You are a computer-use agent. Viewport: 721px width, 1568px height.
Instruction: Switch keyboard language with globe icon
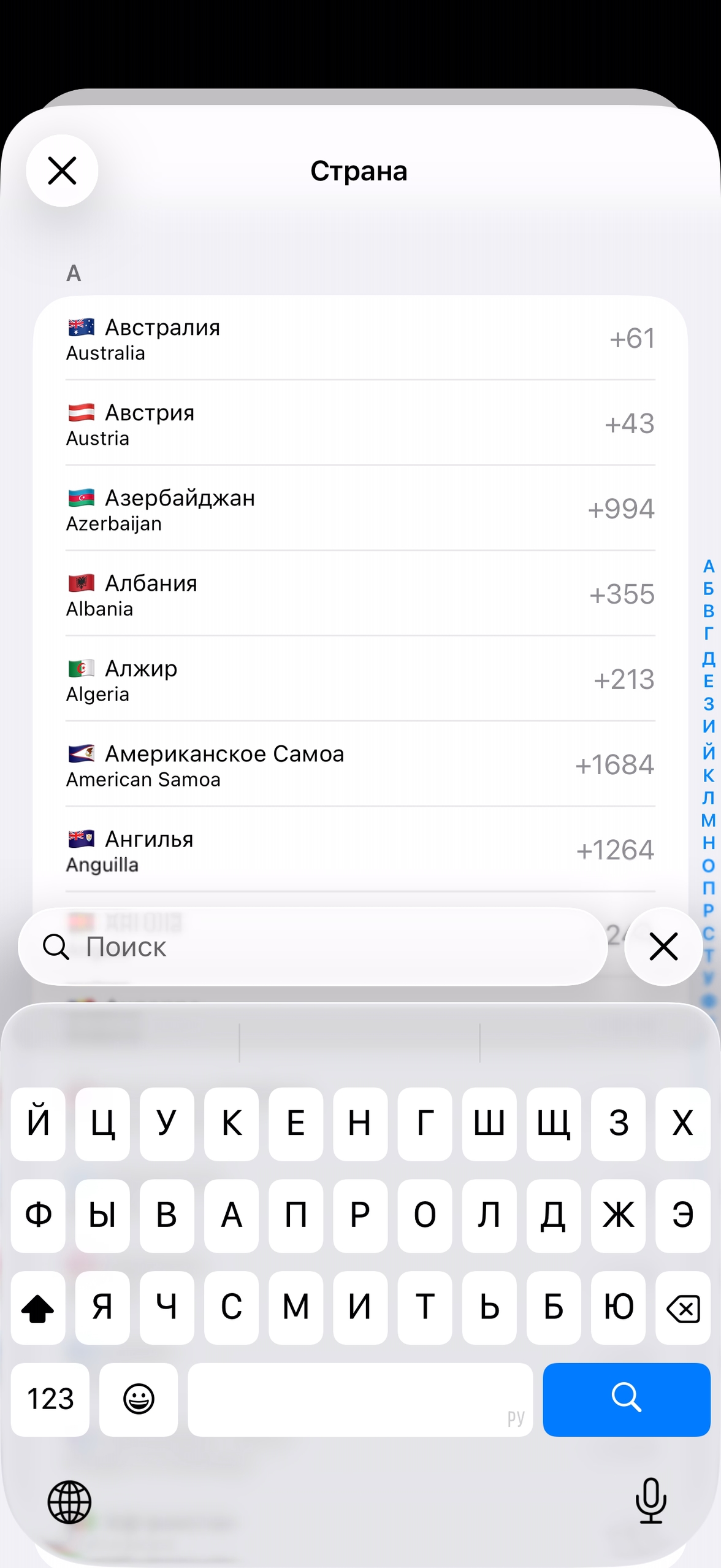coord(69,1502)
